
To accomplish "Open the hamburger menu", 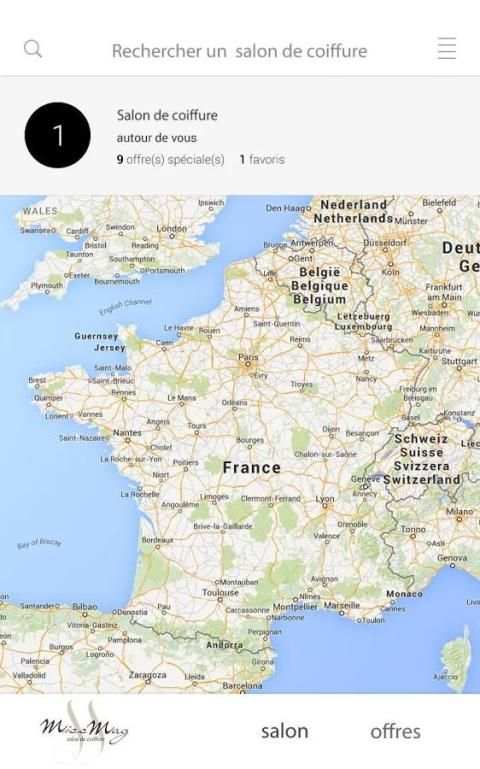I will tap(447, 49).
